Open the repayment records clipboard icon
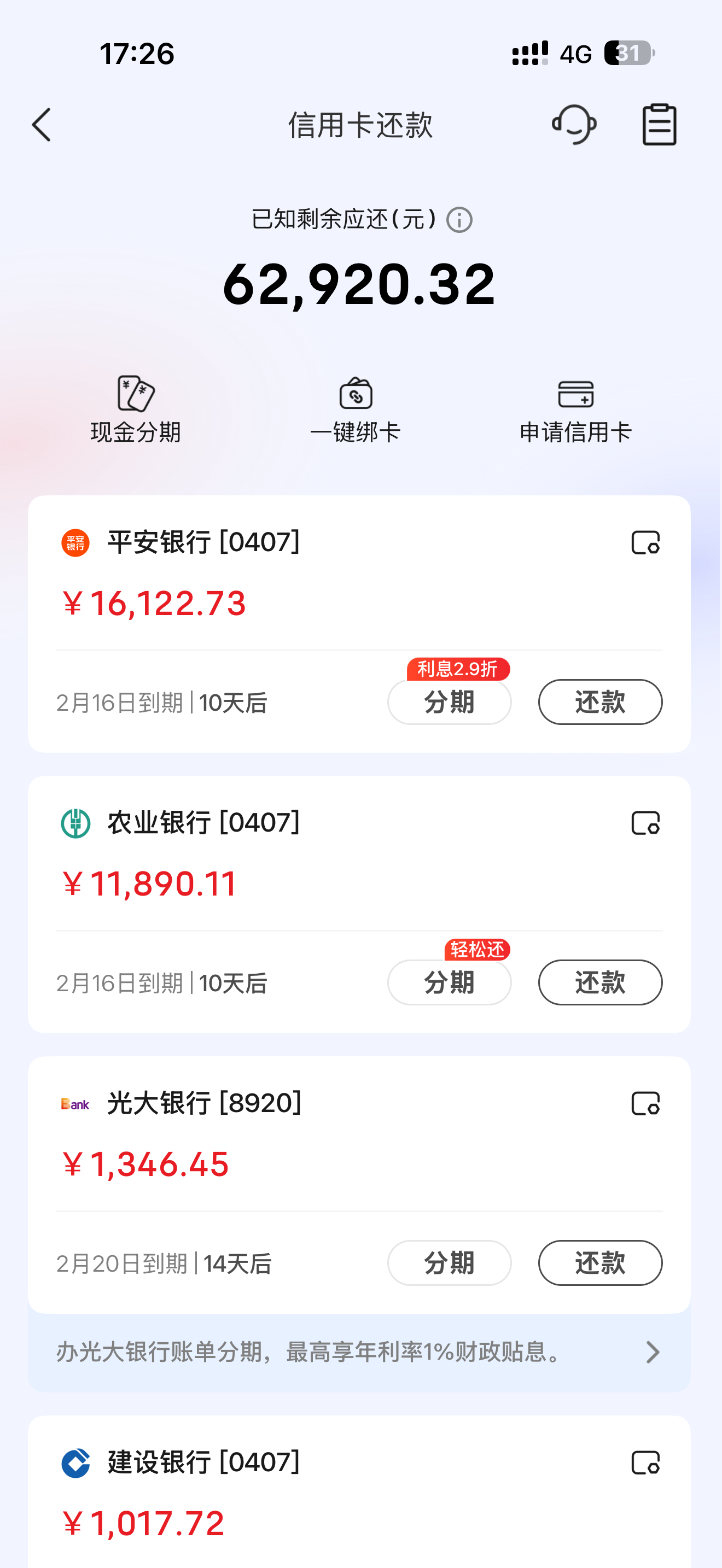This screenshot has height=1568, width=722. pyautogui.click(x=659, y=124)
